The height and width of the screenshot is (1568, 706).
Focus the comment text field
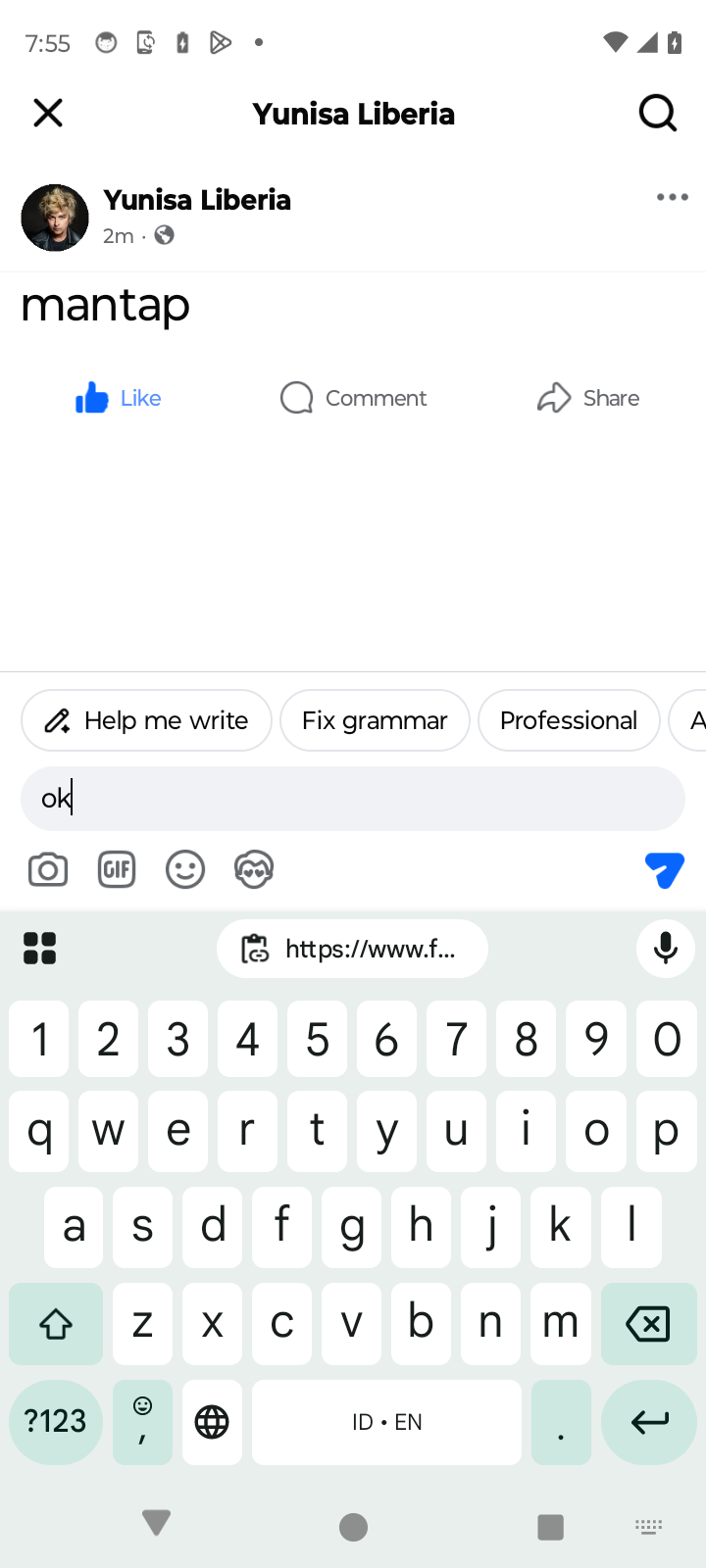pos(353,799)
